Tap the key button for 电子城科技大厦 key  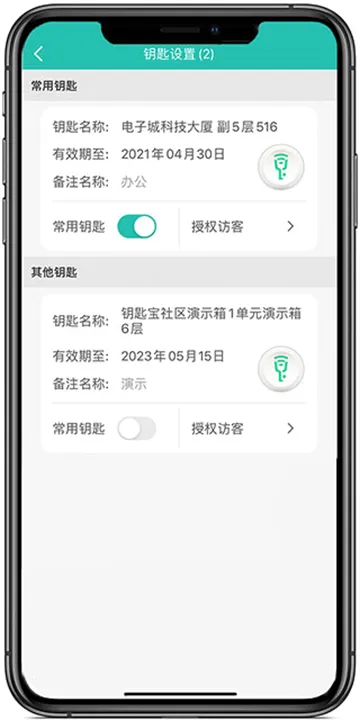(x=281, y=167)
